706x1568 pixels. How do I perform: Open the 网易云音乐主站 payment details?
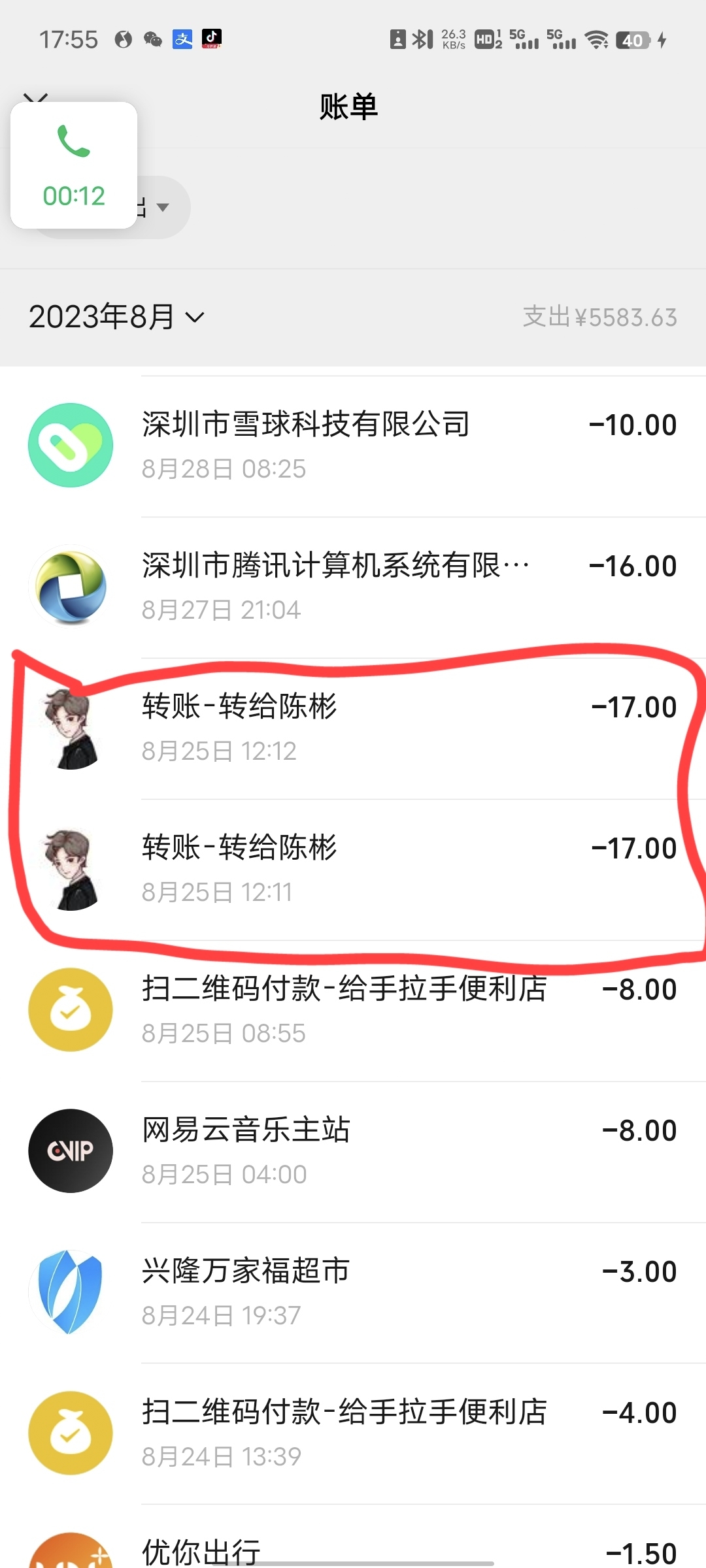pyautogui.click(x=353, y=1151)
